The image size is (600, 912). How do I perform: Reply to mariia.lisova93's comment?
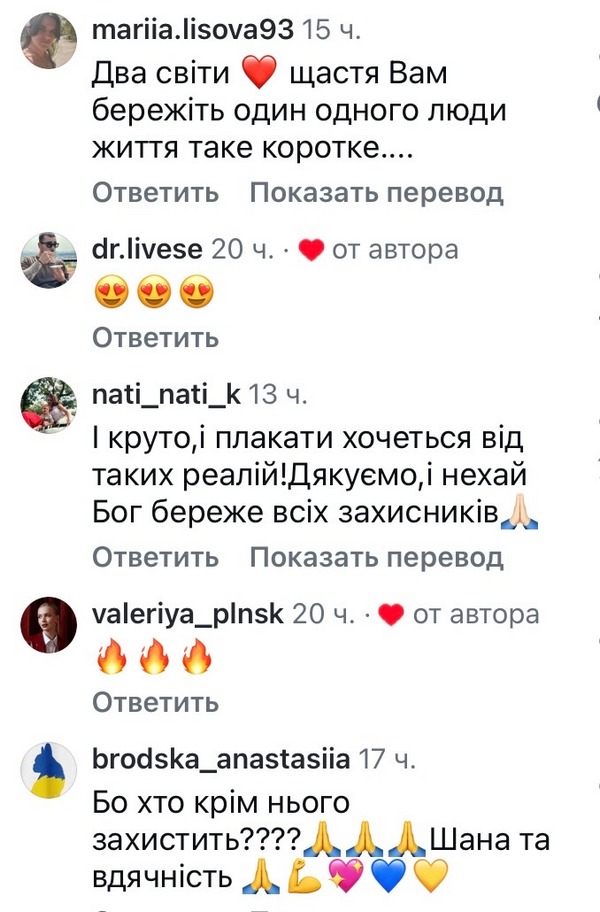(155, 193)
